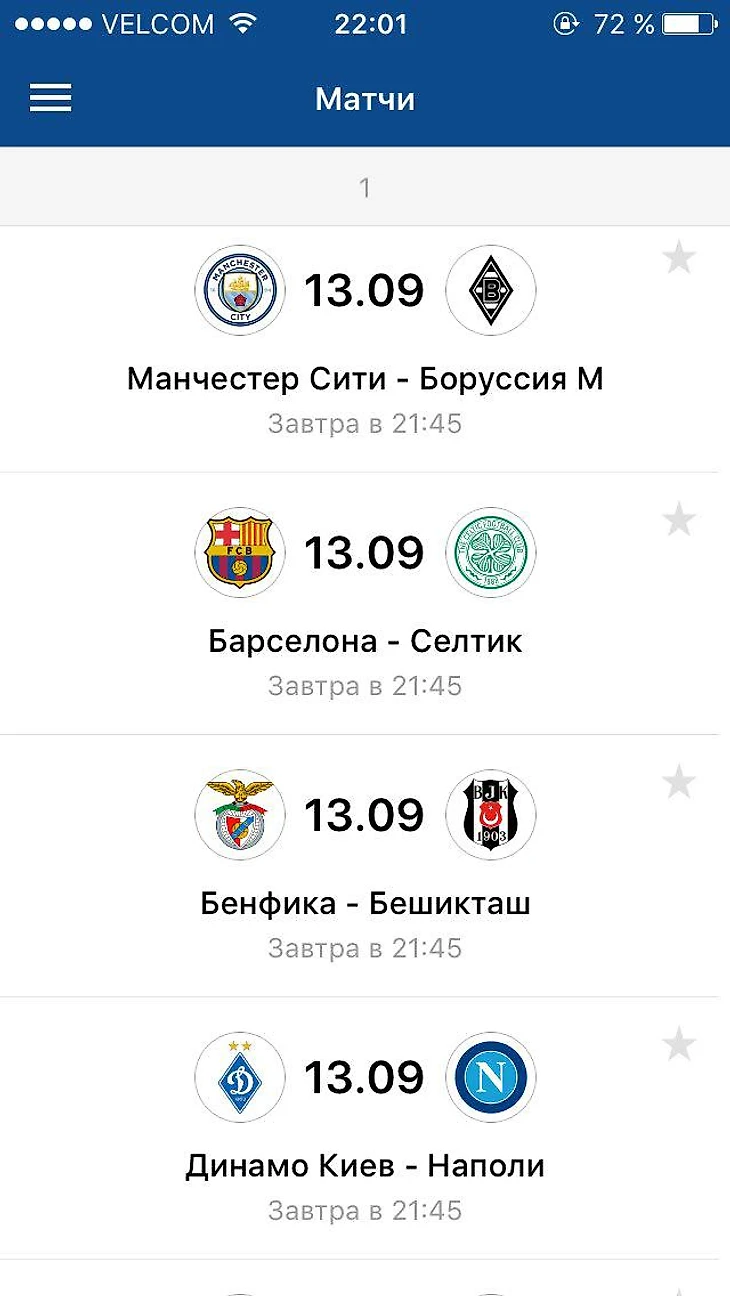This screenshot has width=730, height=1296.
Task: Open the Барселона - Селтик match
Action: (x=365, y=642)
